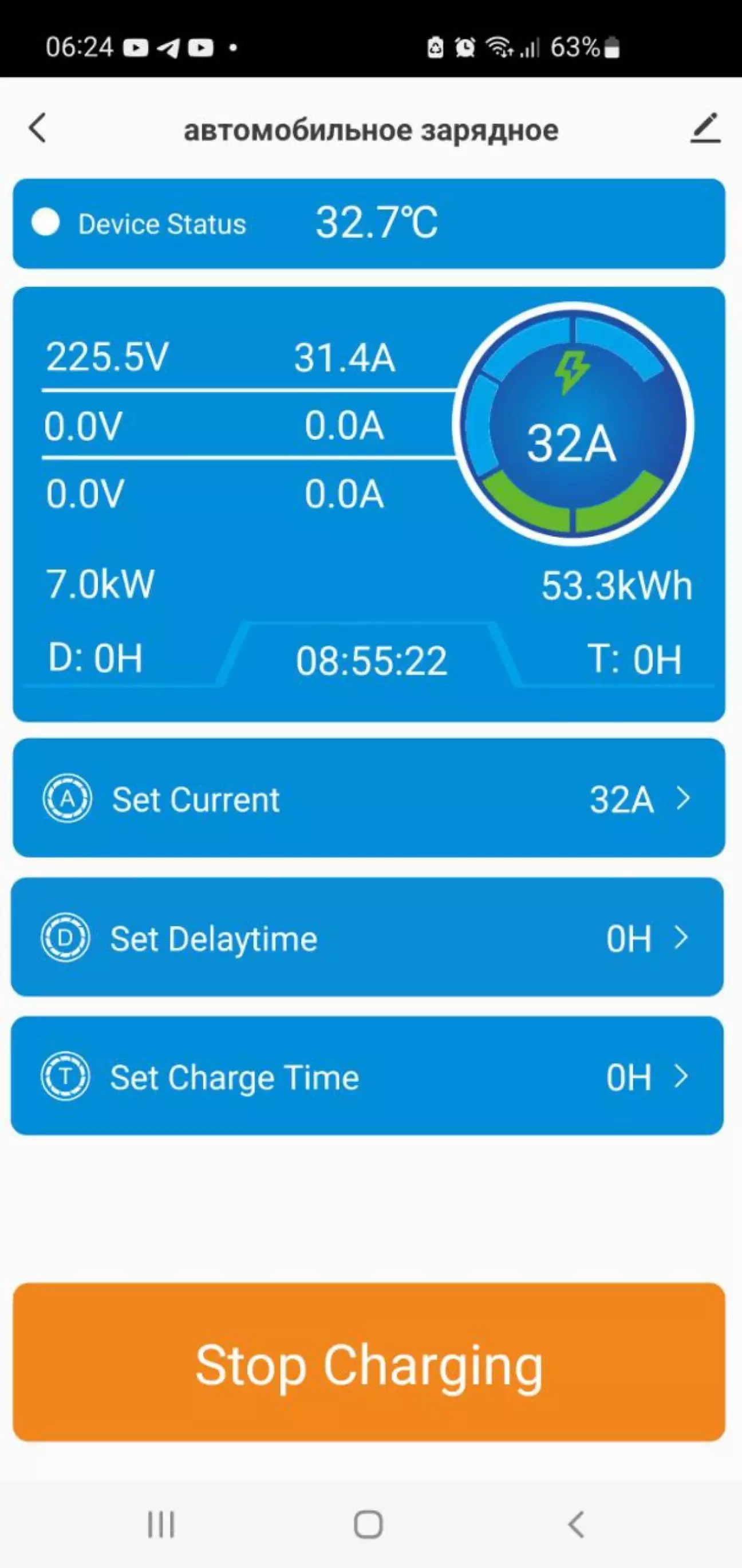Tap the pencil edit icon

click(x=705, y=128)
